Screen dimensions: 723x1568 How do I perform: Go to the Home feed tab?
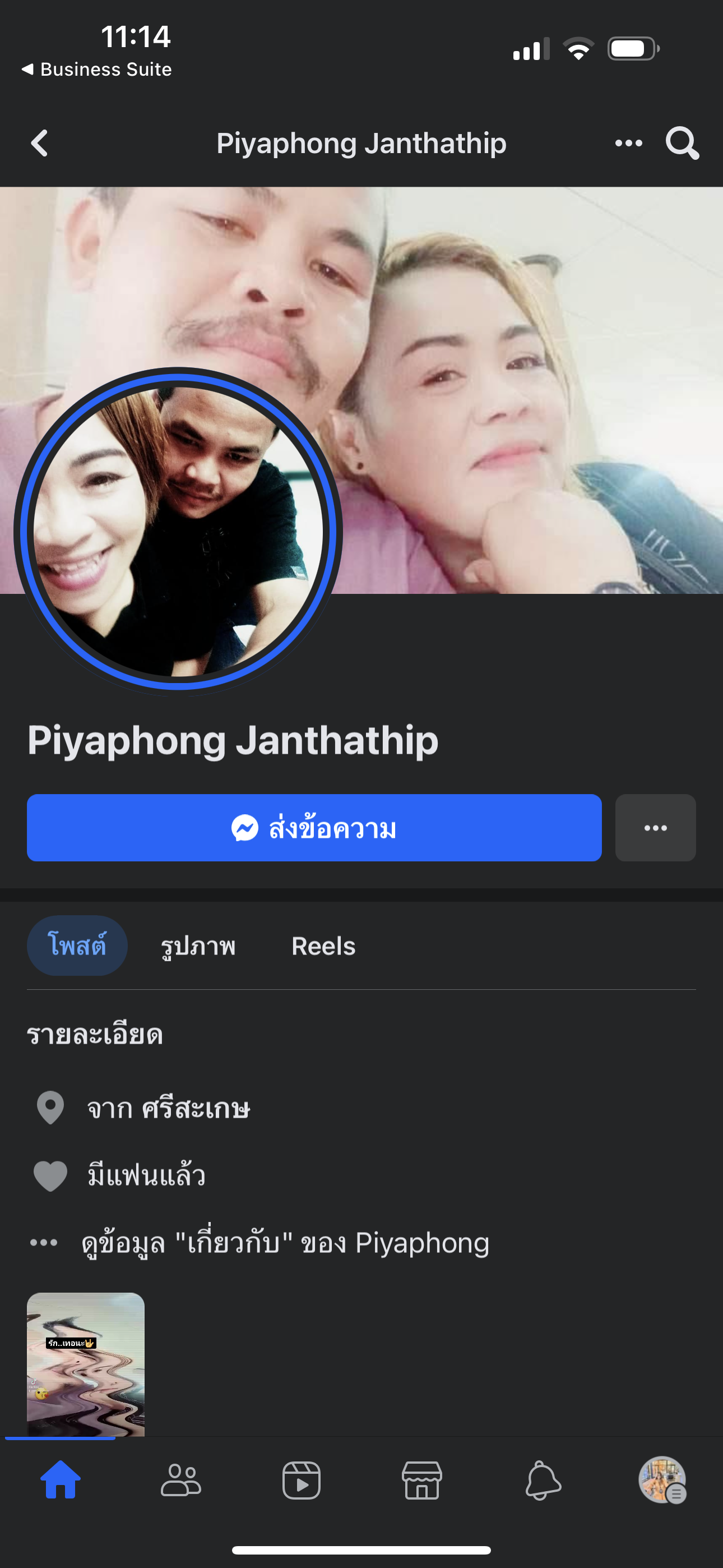[61, 1480]
